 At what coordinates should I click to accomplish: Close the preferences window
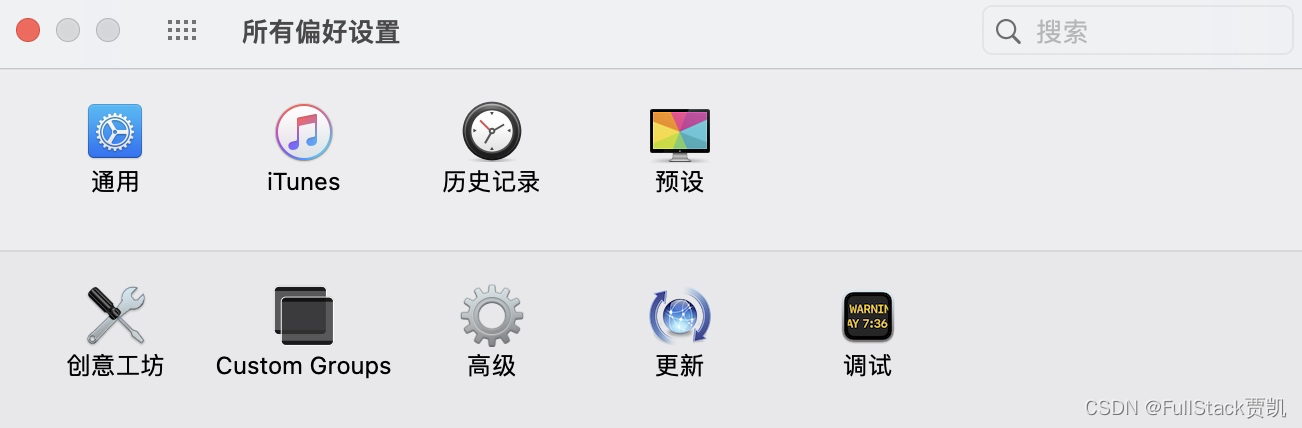(28, 31)
